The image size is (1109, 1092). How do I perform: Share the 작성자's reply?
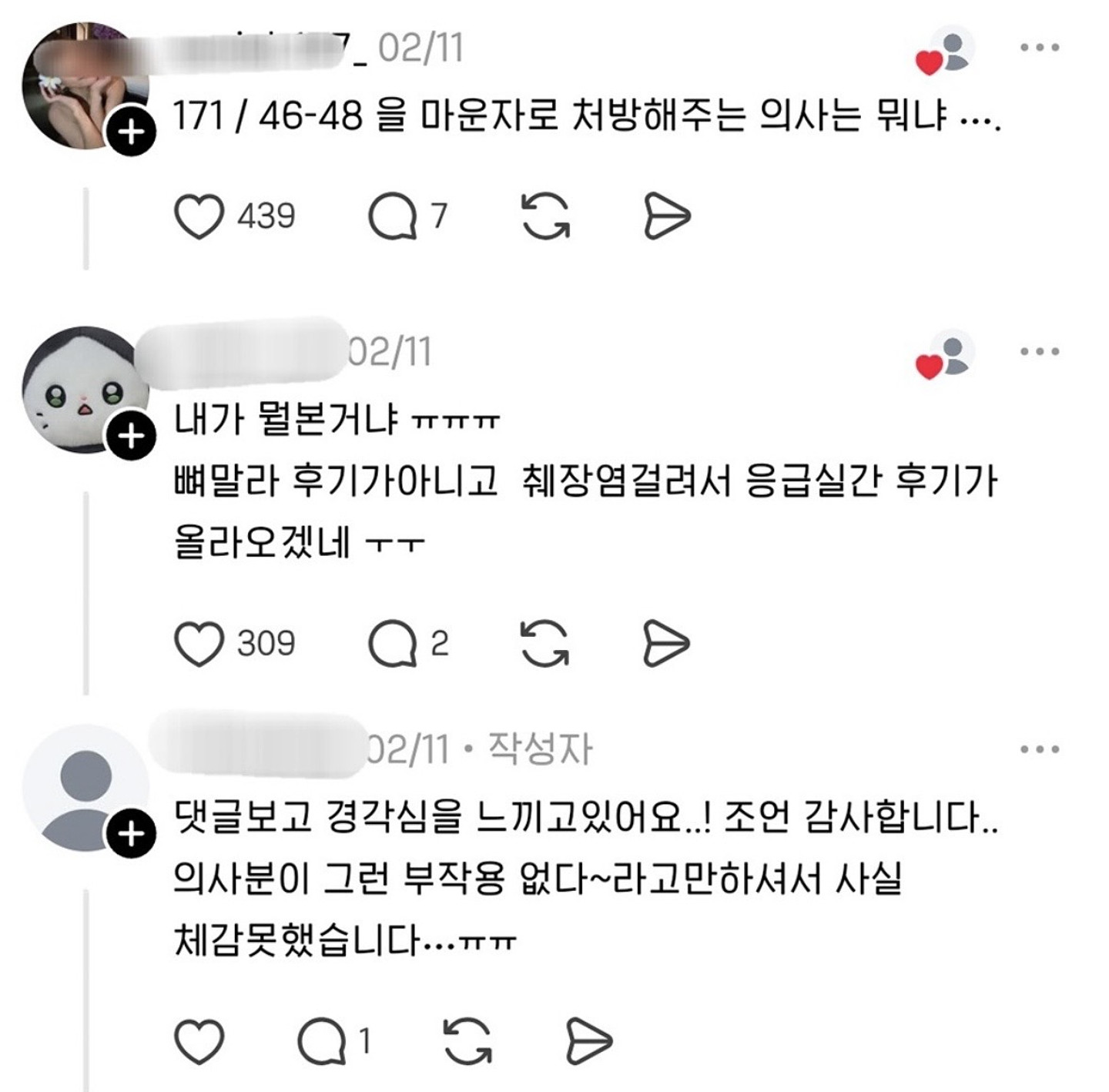[589, 1041]
